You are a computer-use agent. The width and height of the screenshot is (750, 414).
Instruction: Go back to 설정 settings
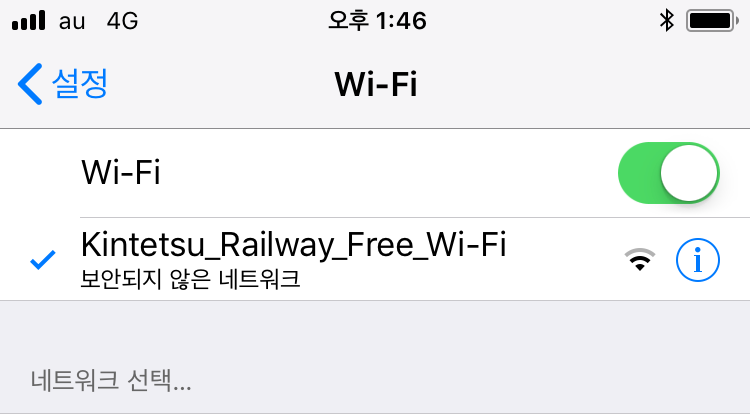(63, 84)
